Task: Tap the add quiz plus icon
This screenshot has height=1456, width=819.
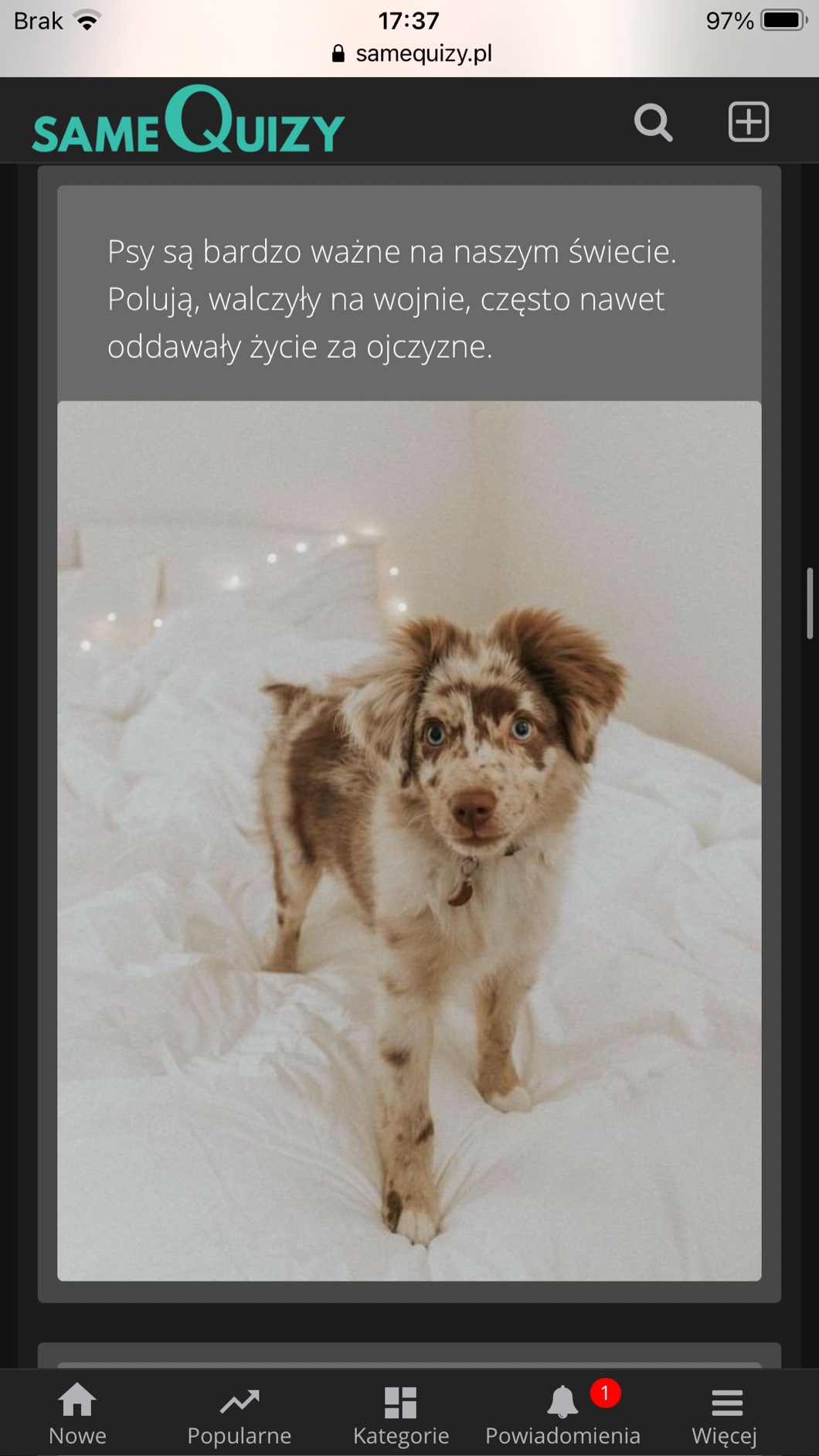Action: tap(748, 122)
